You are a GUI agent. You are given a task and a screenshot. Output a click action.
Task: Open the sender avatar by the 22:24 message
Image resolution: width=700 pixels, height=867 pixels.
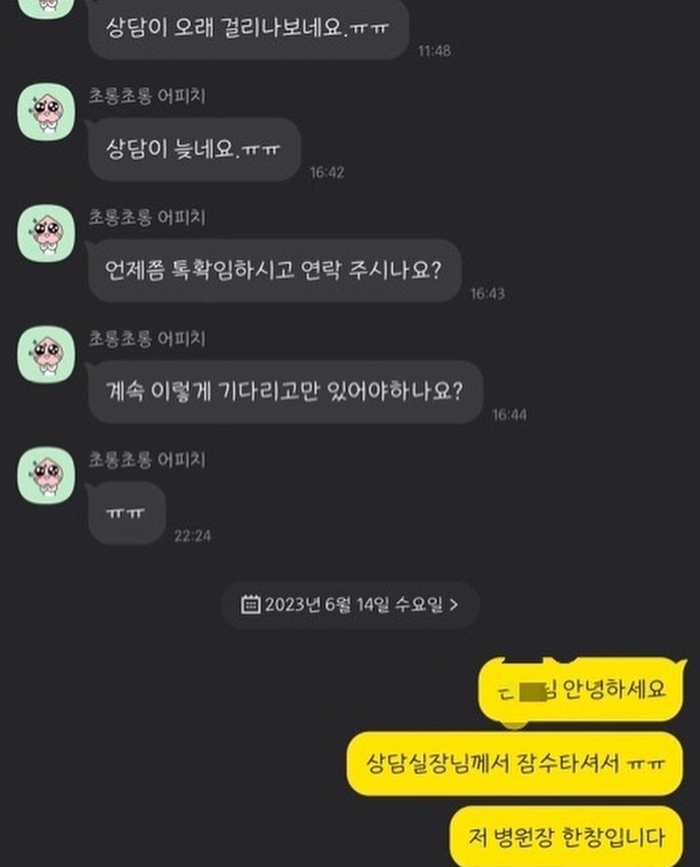tap(46, 476)
